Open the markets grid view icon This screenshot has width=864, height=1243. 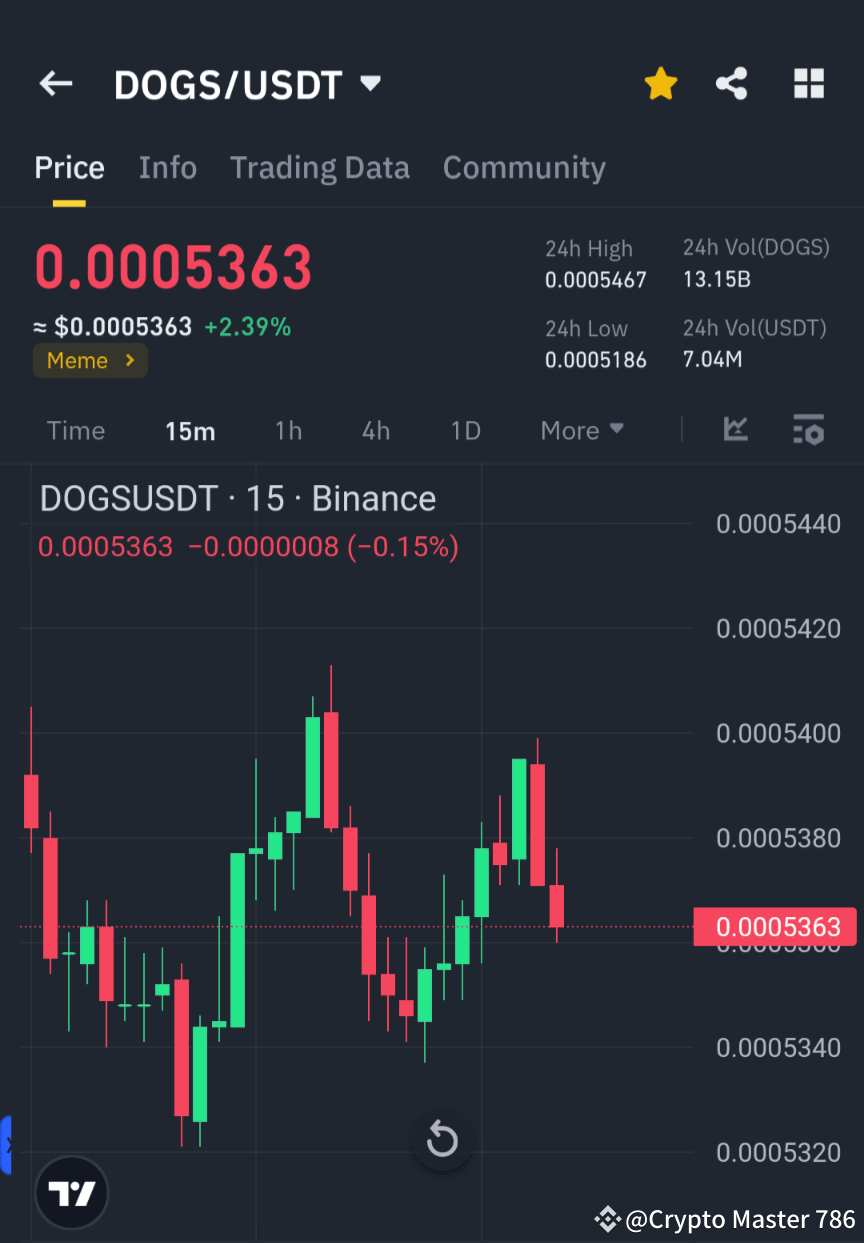(x=808, y=83)
